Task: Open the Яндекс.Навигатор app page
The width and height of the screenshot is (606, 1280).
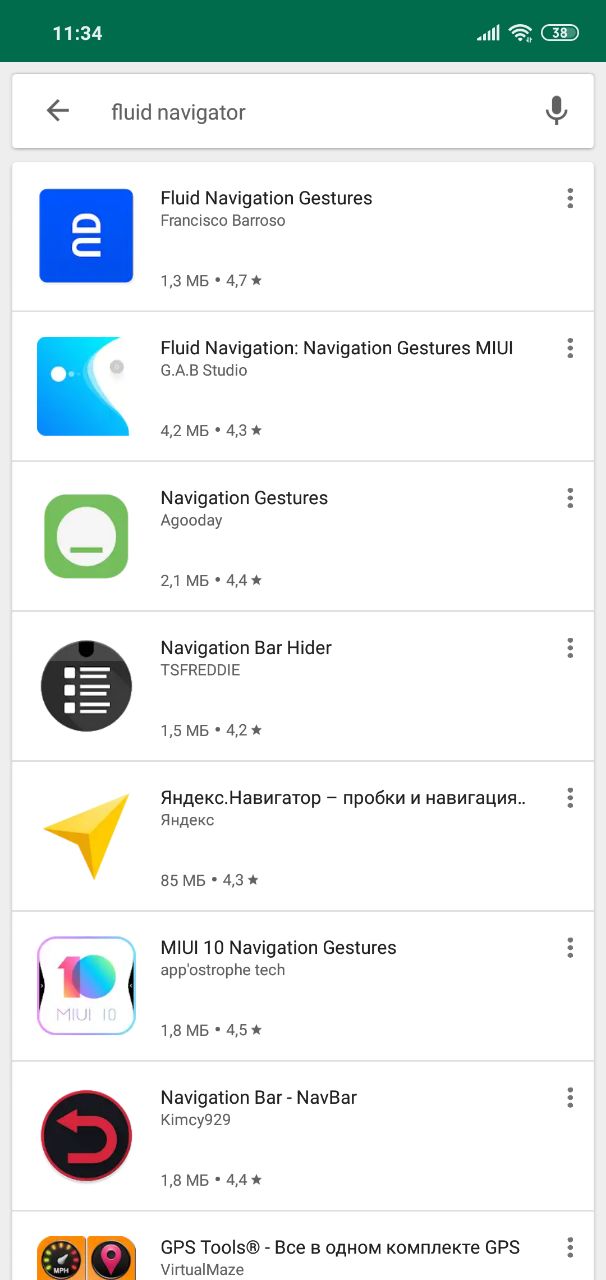Action: point(302,837)
